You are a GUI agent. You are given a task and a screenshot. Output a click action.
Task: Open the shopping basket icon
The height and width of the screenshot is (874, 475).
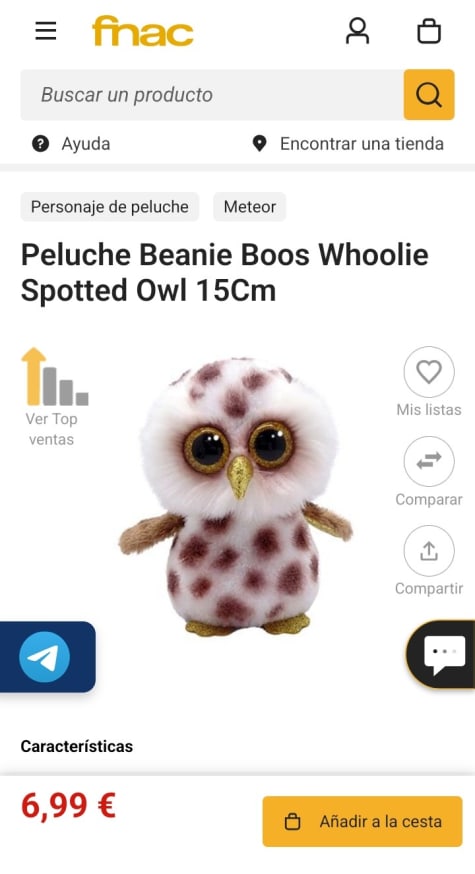tap(429, 31)
